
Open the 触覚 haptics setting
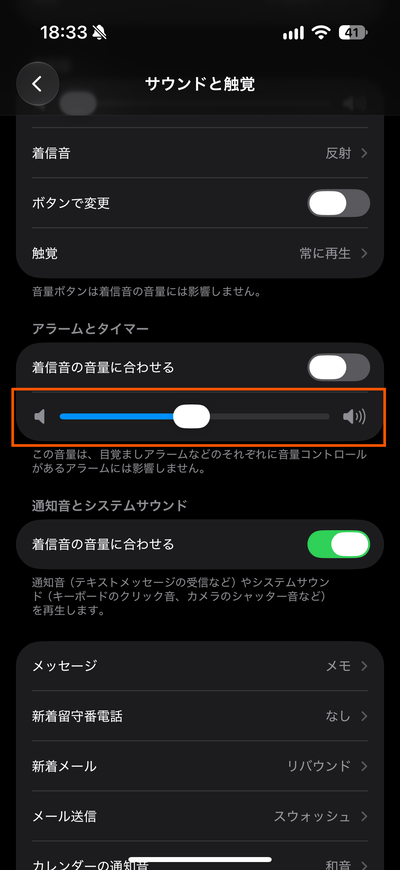point(200,254)
